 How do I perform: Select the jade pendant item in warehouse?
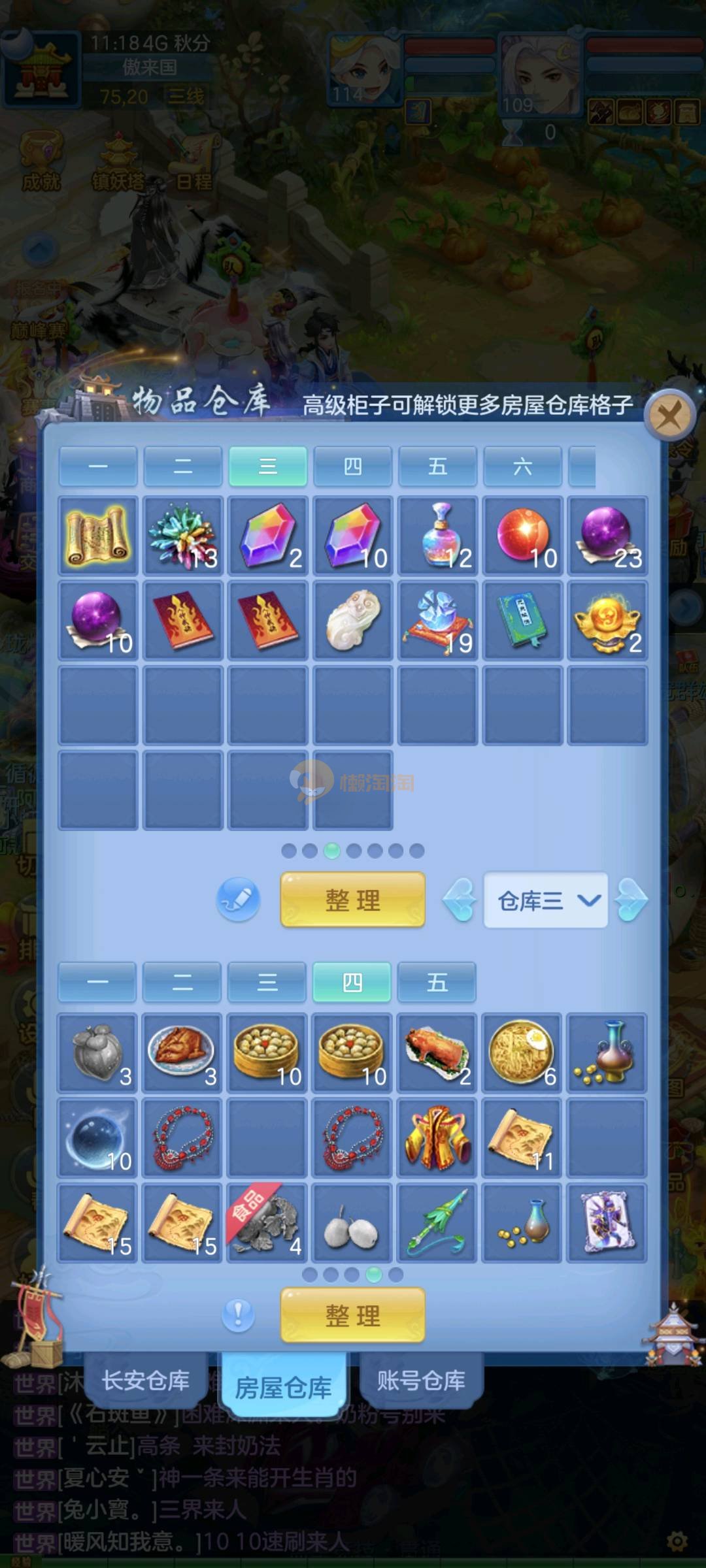pos(352,621)
